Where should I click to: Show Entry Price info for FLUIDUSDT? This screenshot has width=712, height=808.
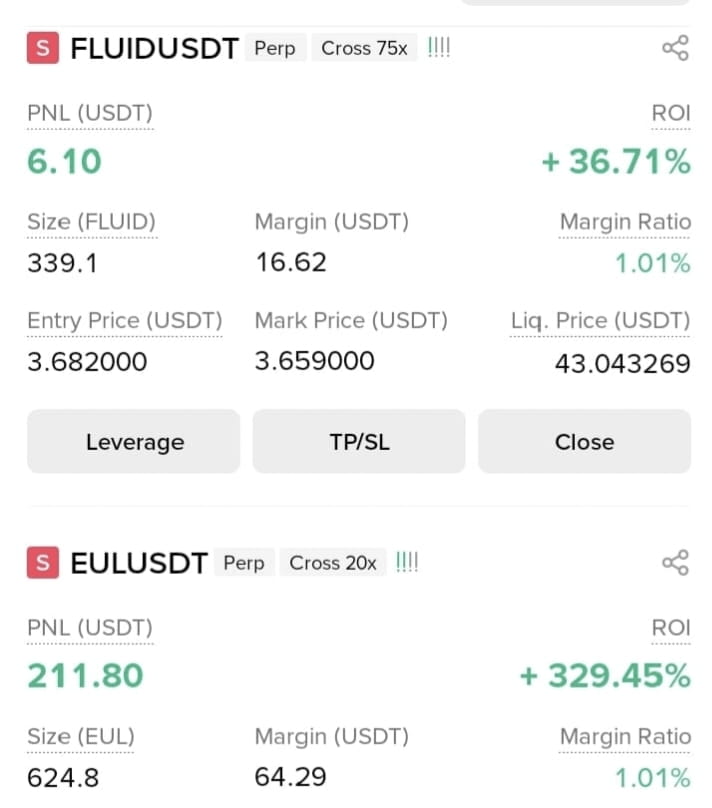tap(125, 321)
